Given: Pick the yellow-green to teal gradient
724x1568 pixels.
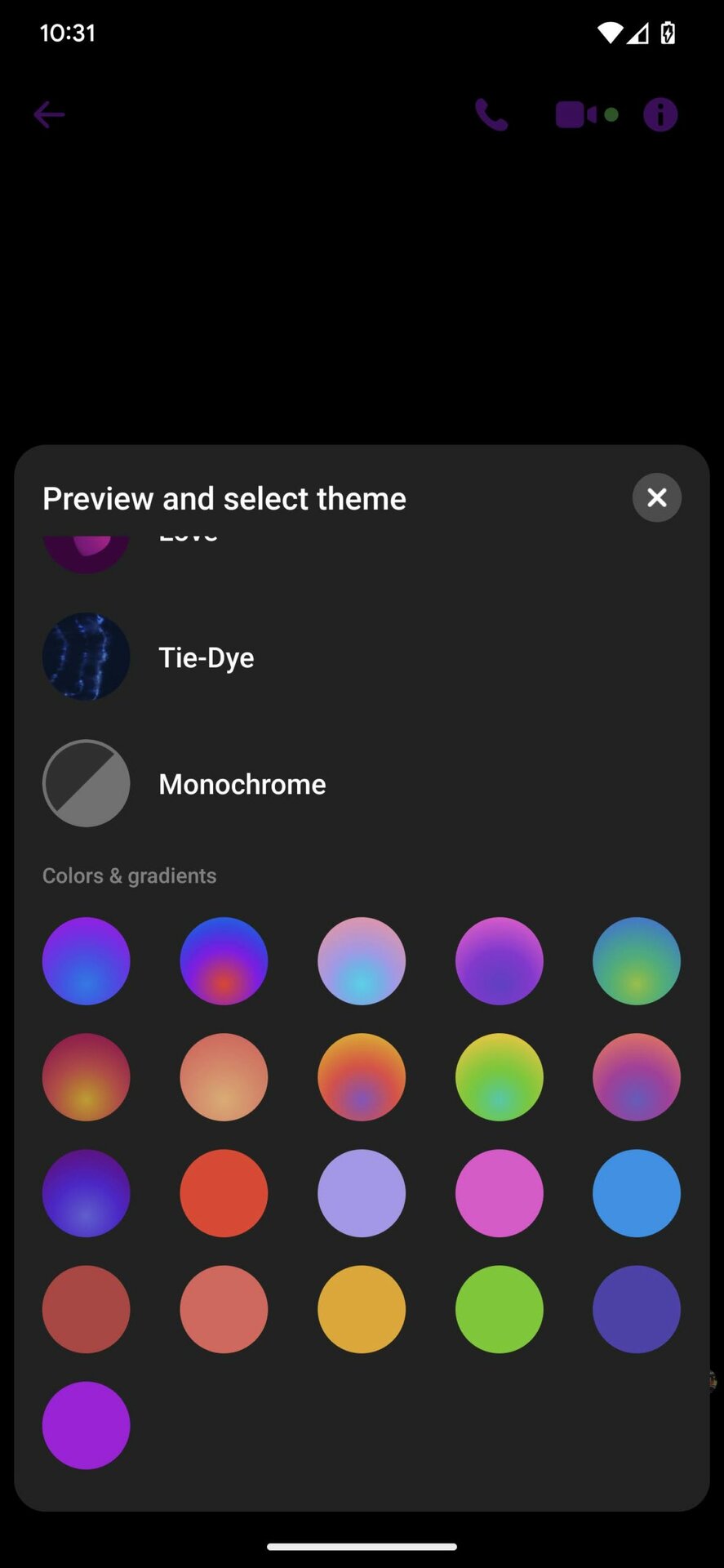Looking at the screenshot, I should click(x=499, y=1077).
